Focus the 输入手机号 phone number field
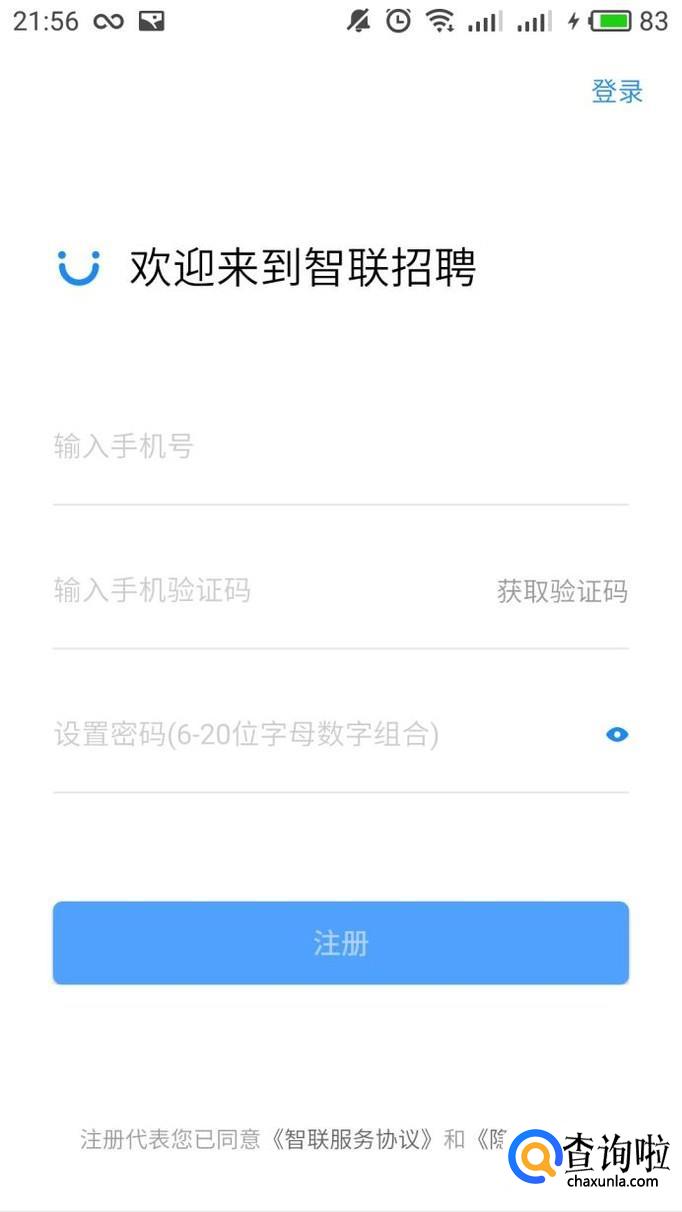The width and height of the screenshot is (682, 1212). coord(340,447)
